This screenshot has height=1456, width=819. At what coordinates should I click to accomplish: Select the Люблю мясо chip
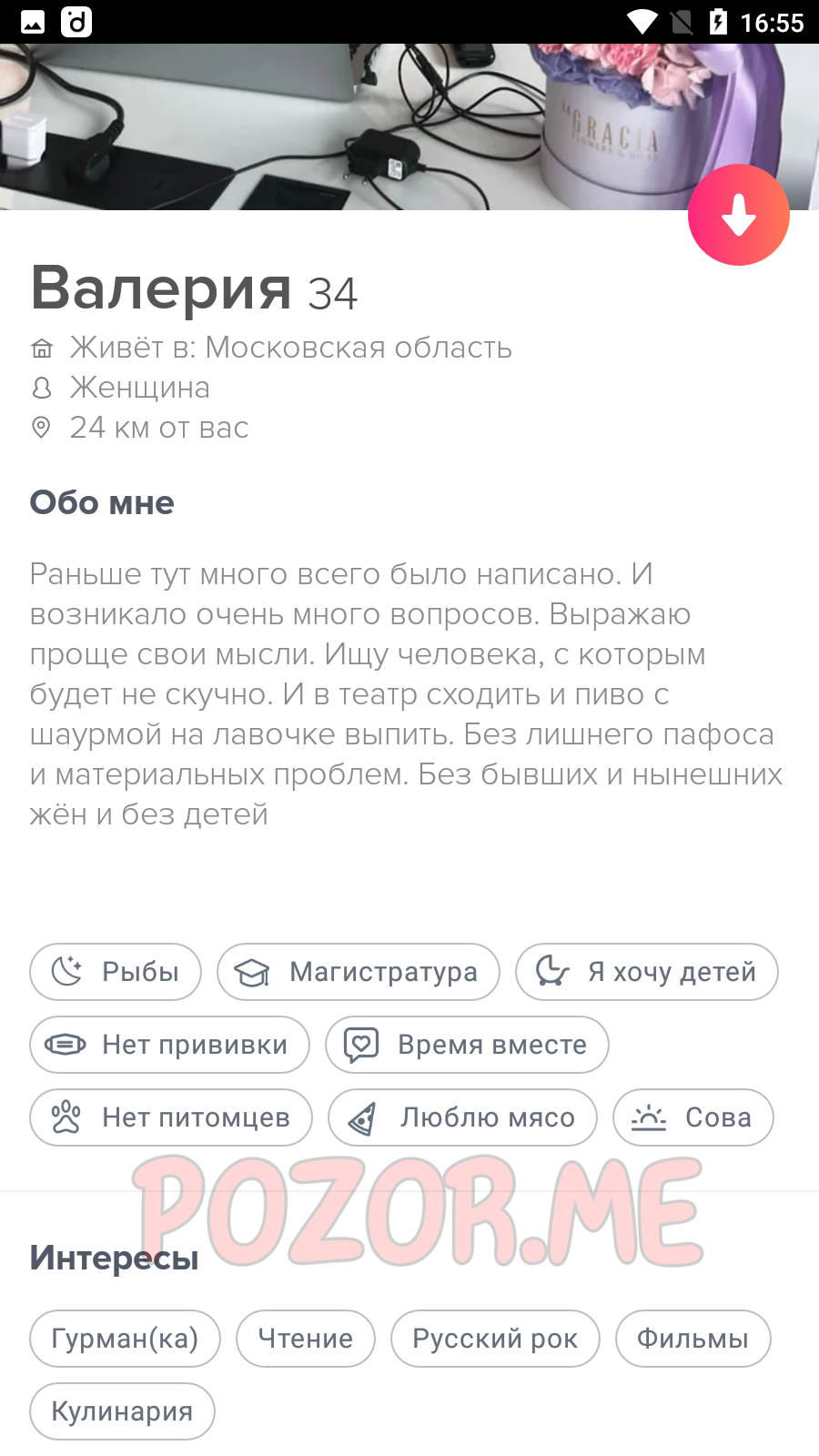tap(463, 1117)
